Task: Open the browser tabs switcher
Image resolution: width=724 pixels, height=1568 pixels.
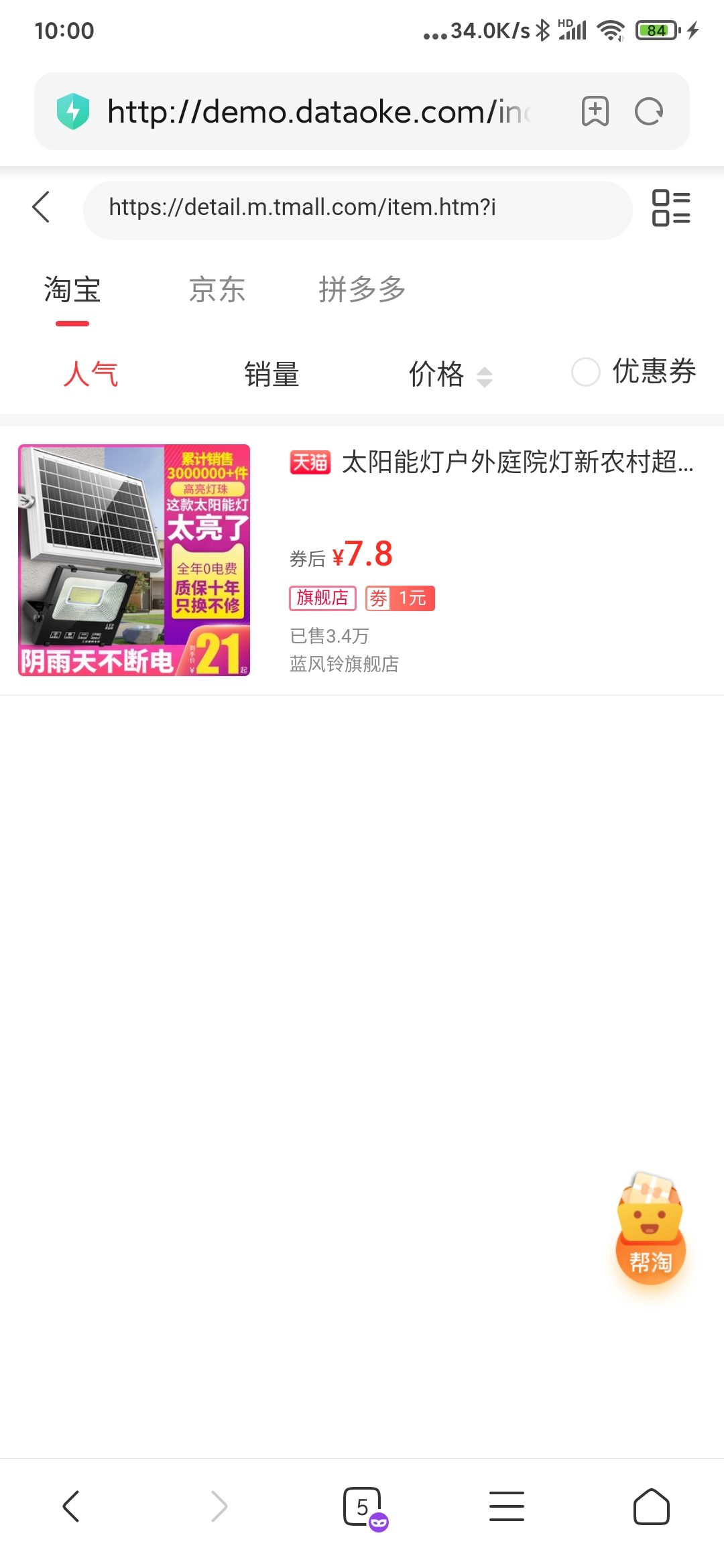Action: (x=364, y=1508)
